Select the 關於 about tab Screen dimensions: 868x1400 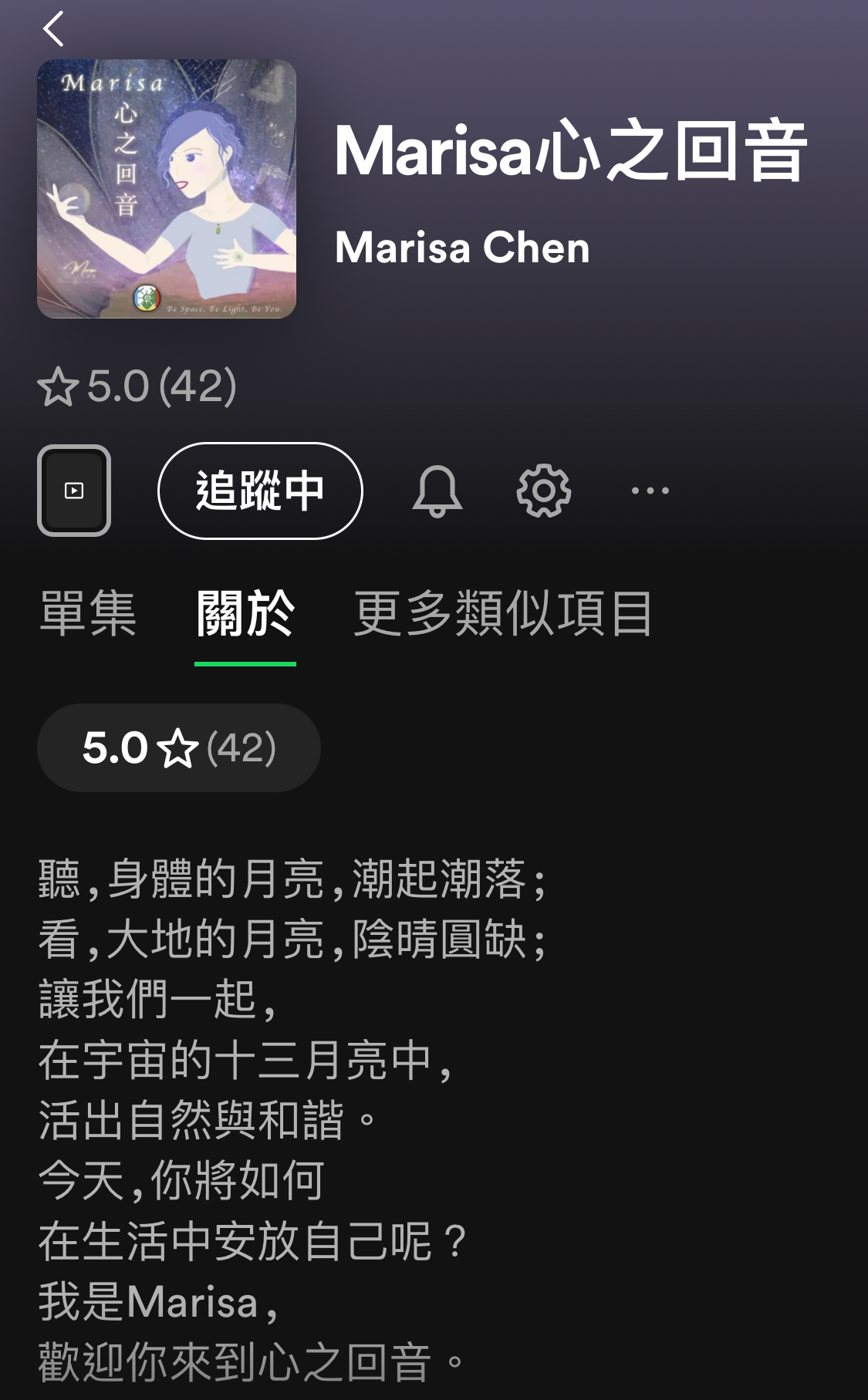click(245, 614)
